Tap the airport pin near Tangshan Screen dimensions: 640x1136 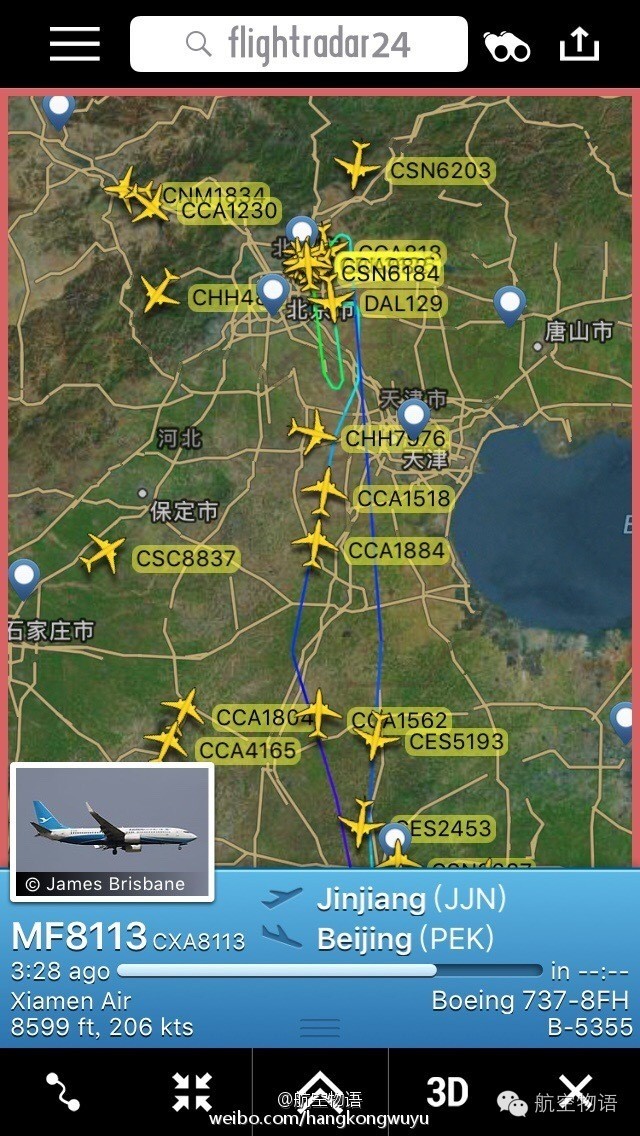510,304
